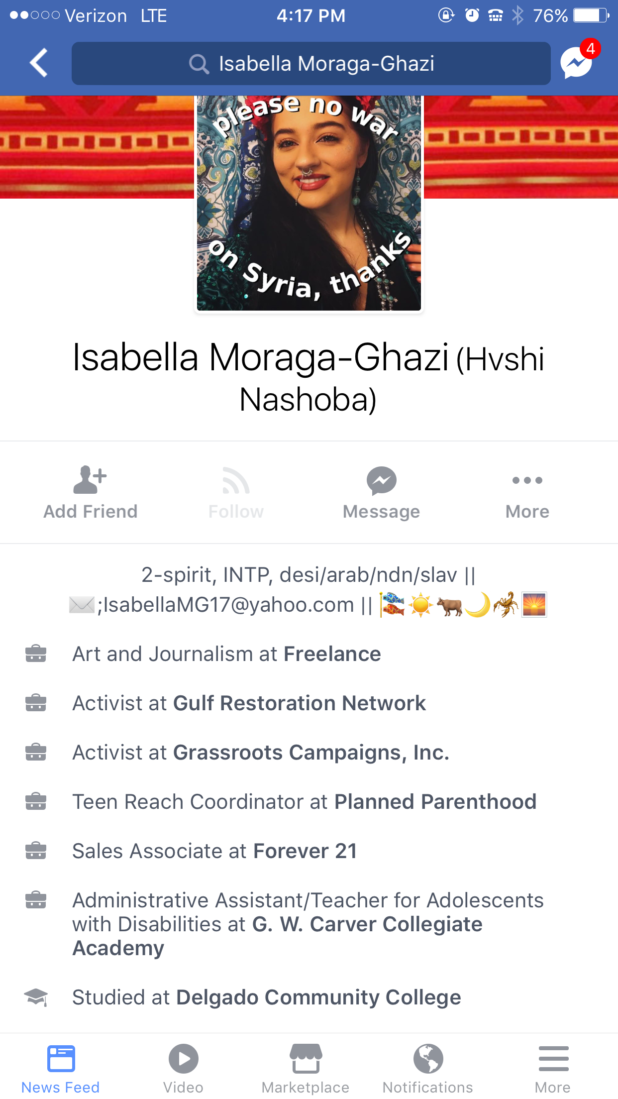Open More options under the profile name

pyautogui.click(x=527, y=493)
